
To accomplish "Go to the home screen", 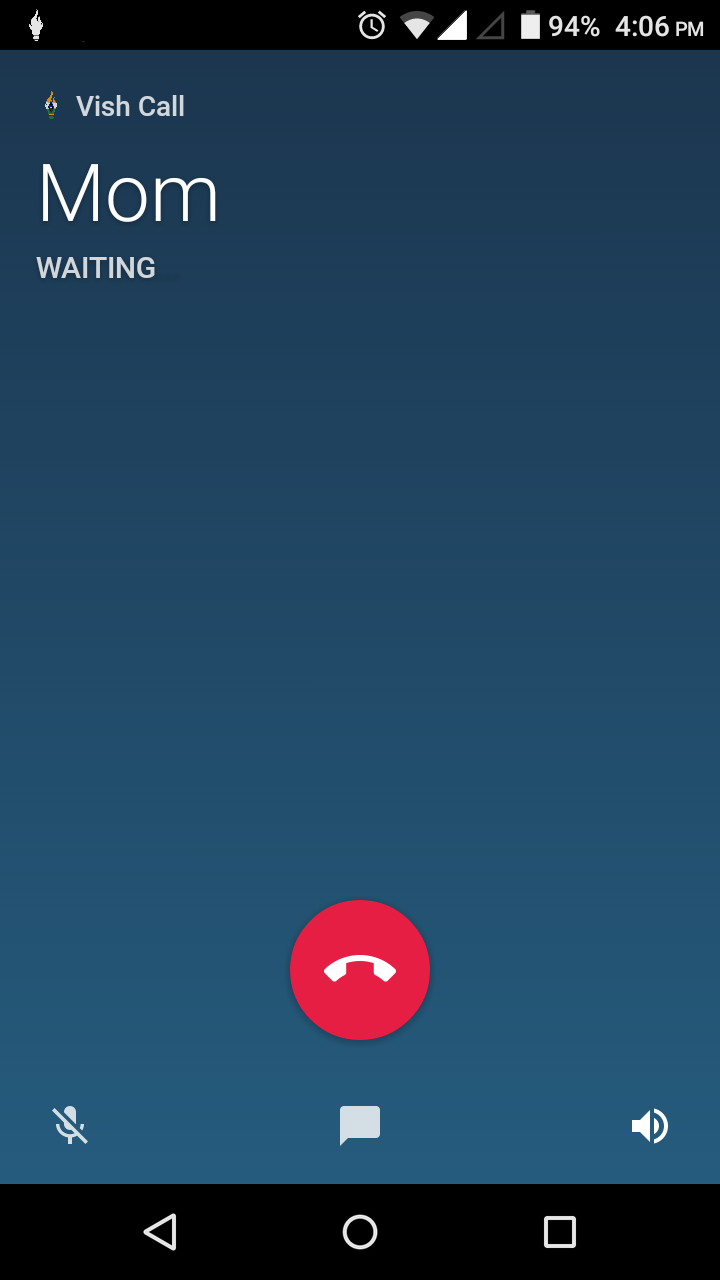I will coord(360,1232).
